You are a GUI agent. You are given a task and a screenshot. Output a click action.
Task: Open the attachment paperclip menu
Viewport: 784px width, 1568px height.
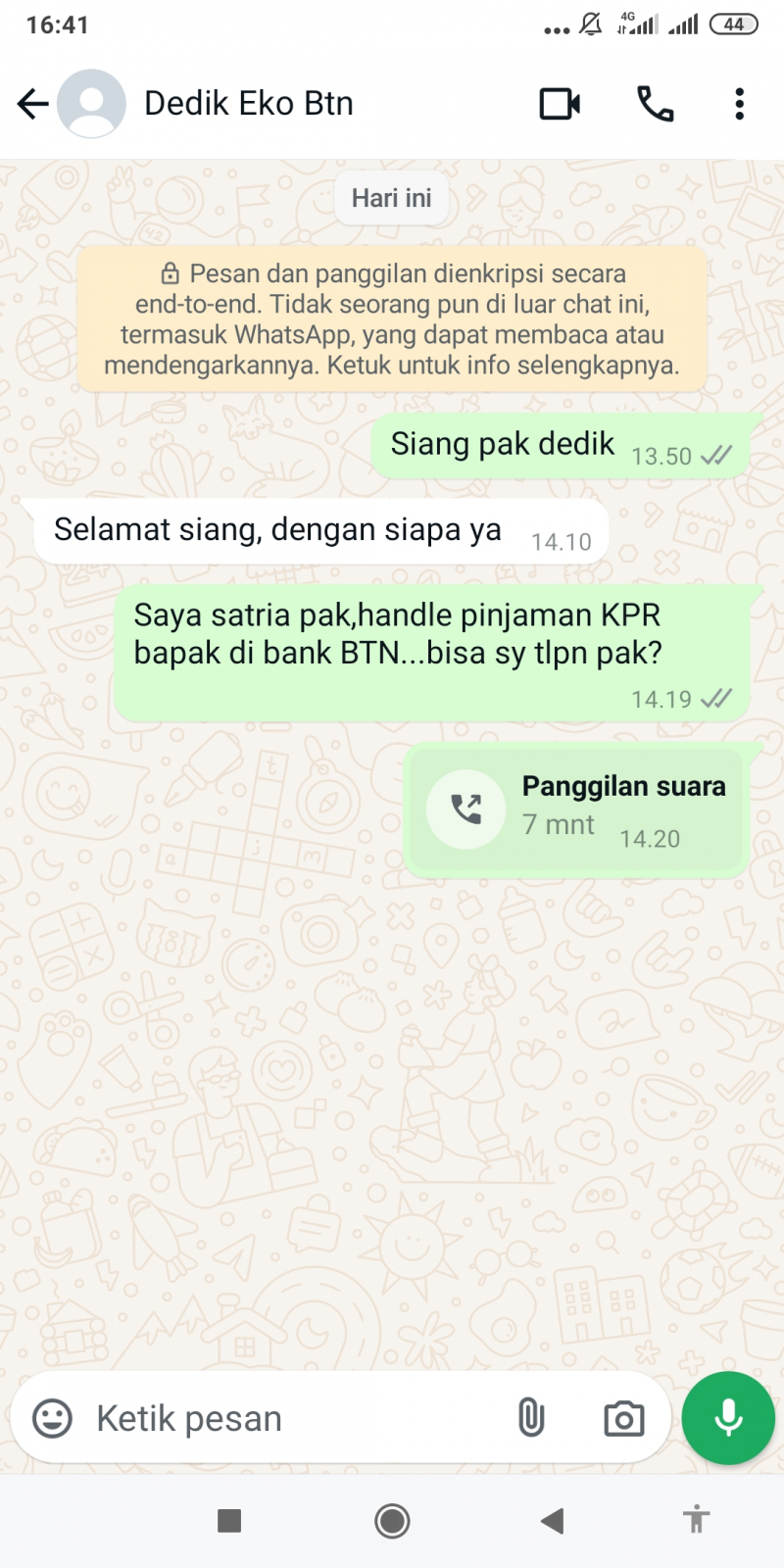point(530,1418)
